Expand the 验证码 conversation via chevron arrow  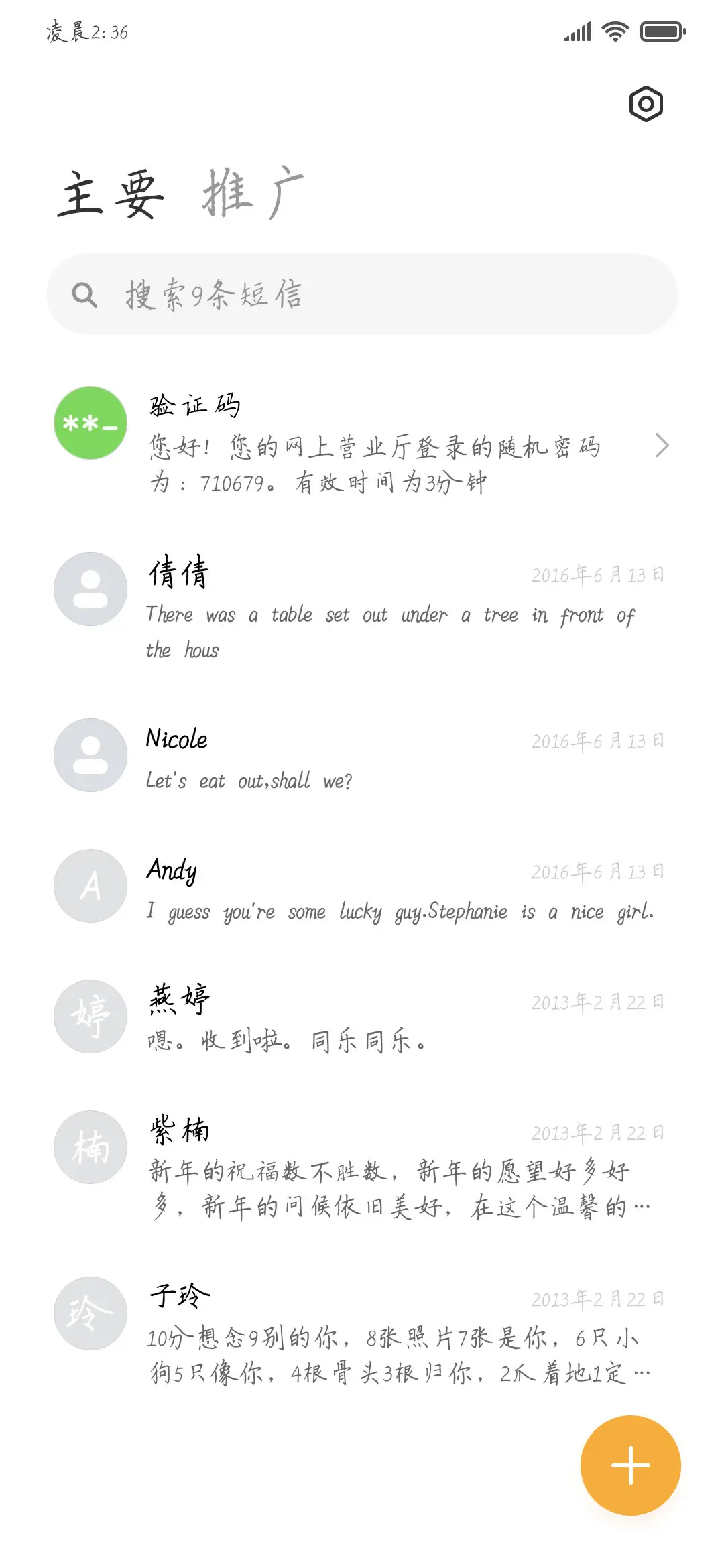[x=663, y=445]
